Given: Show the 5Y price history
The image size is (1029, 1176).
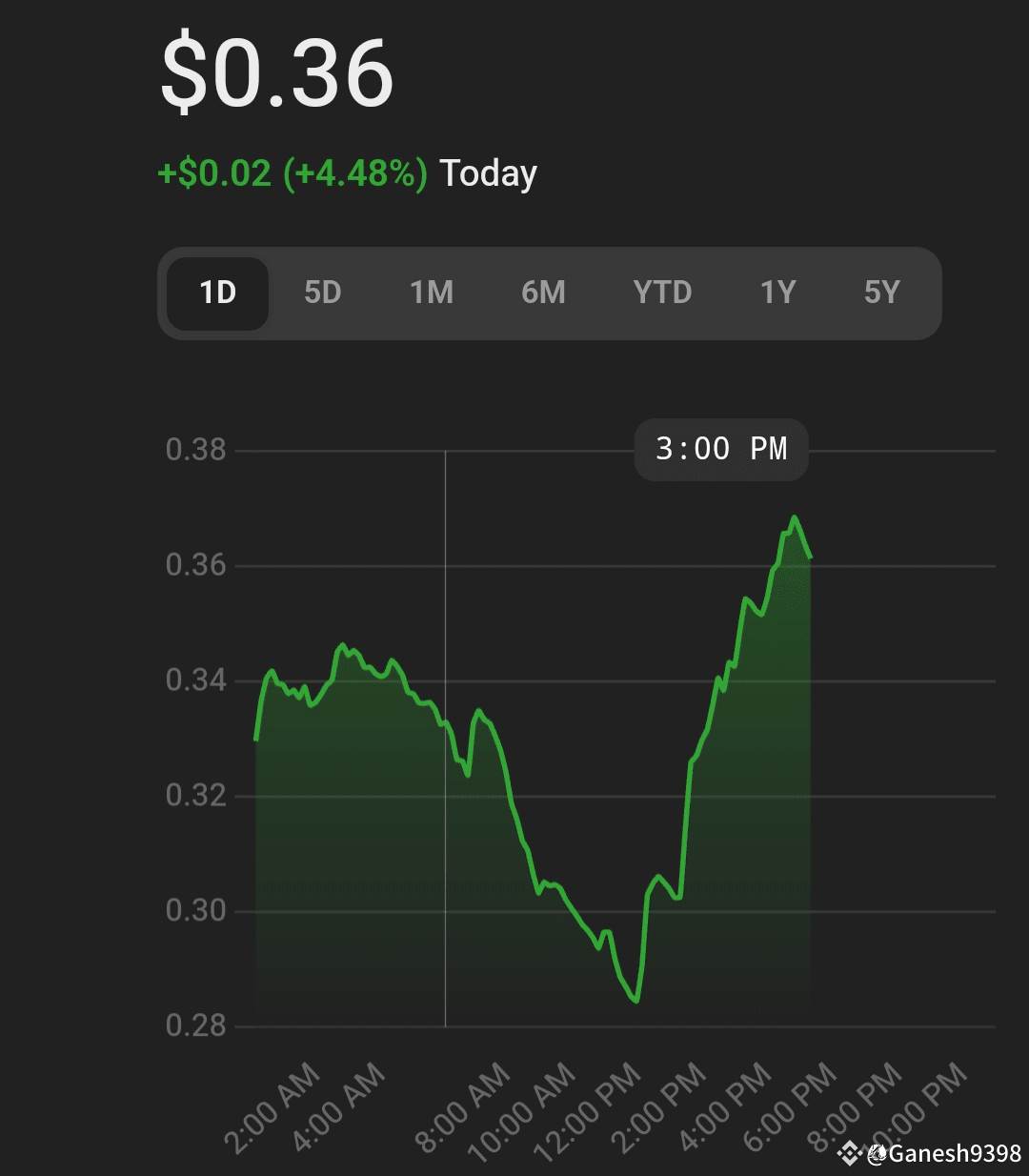Looking at the screenshot, I should (x=881, y=293).
